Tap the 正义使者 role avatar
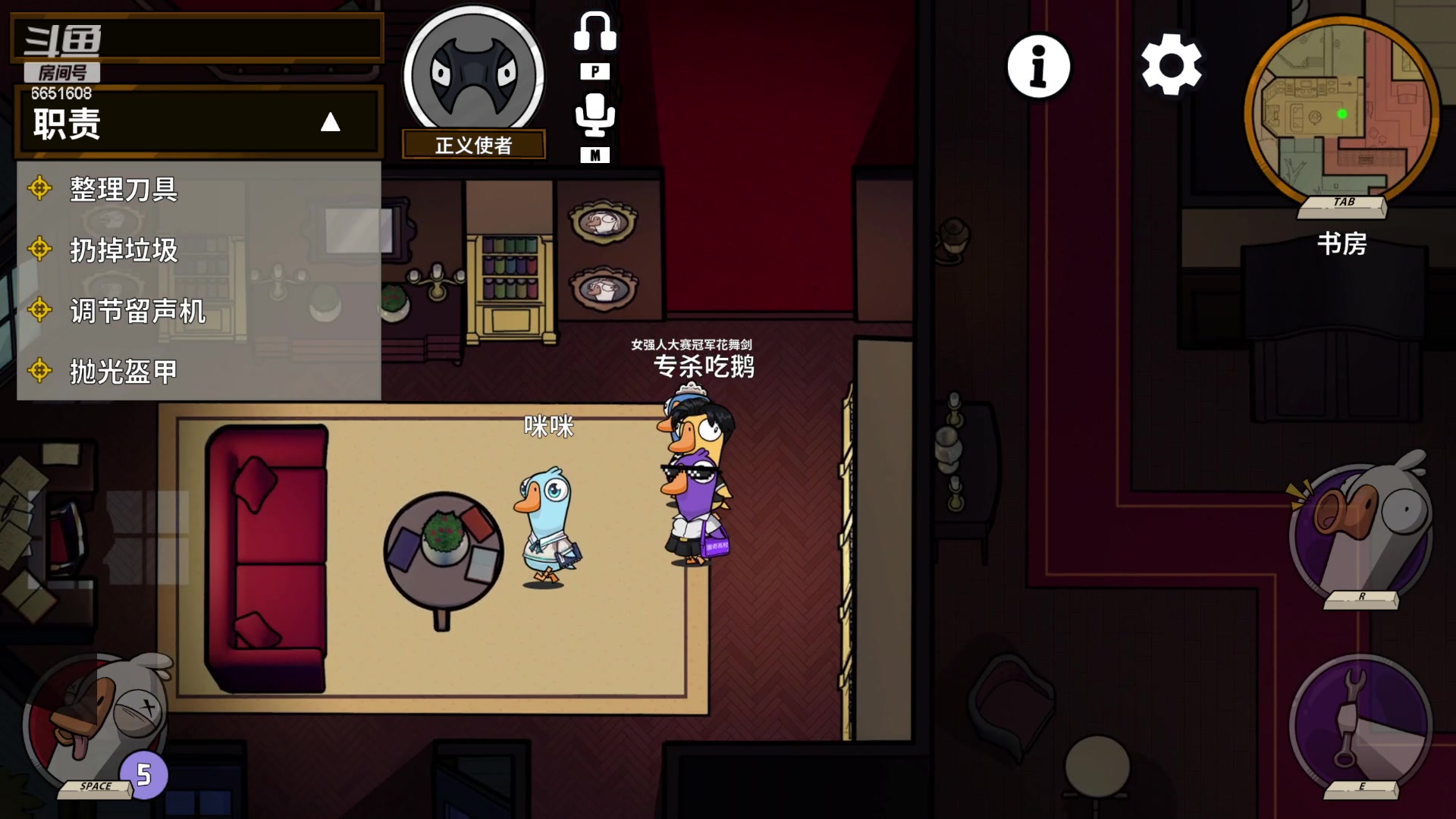This screenshot has width=1456, height=819. point(473,74)
